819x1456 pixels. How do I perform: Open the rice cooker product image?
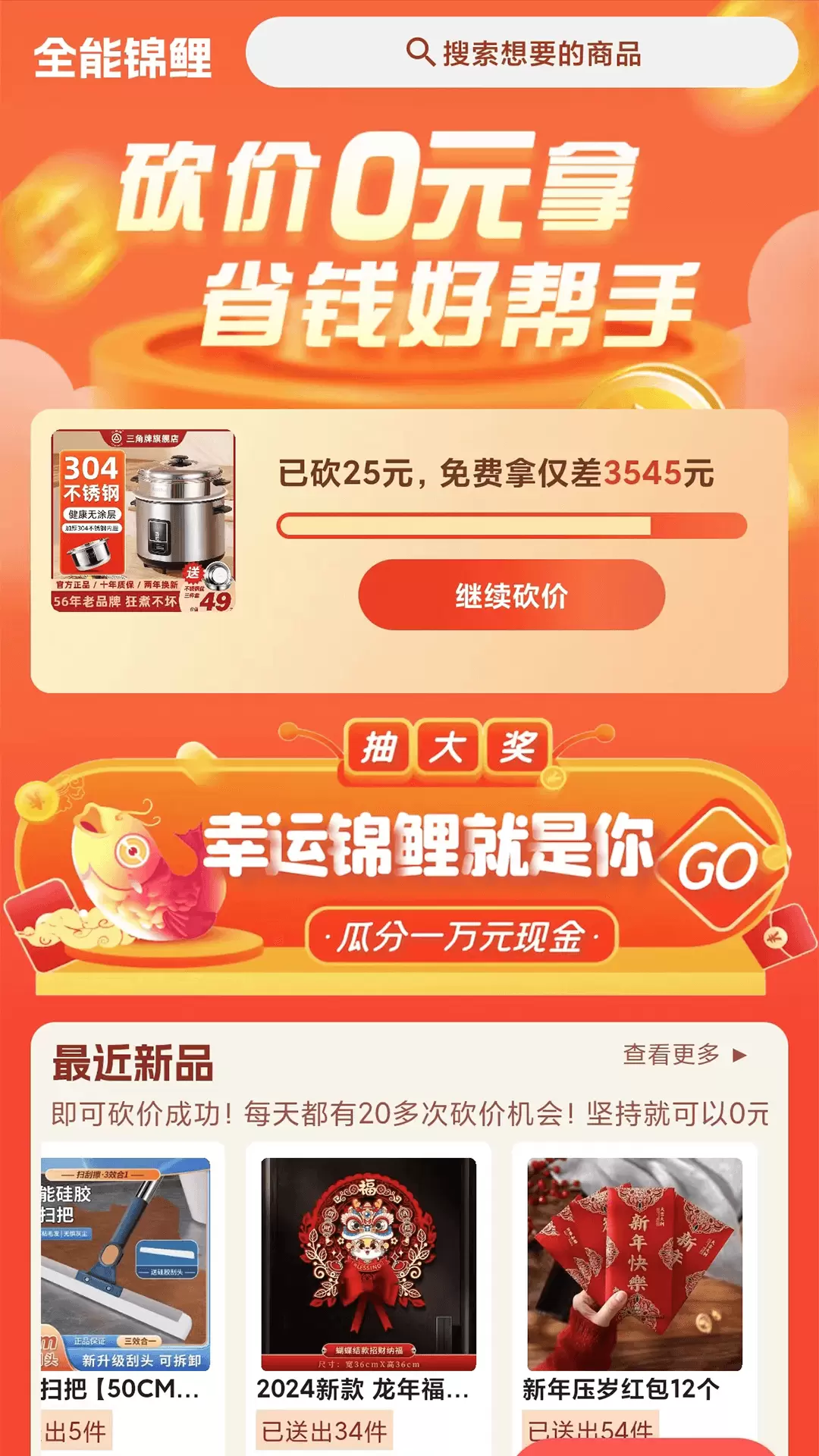[x=143, y=521]
